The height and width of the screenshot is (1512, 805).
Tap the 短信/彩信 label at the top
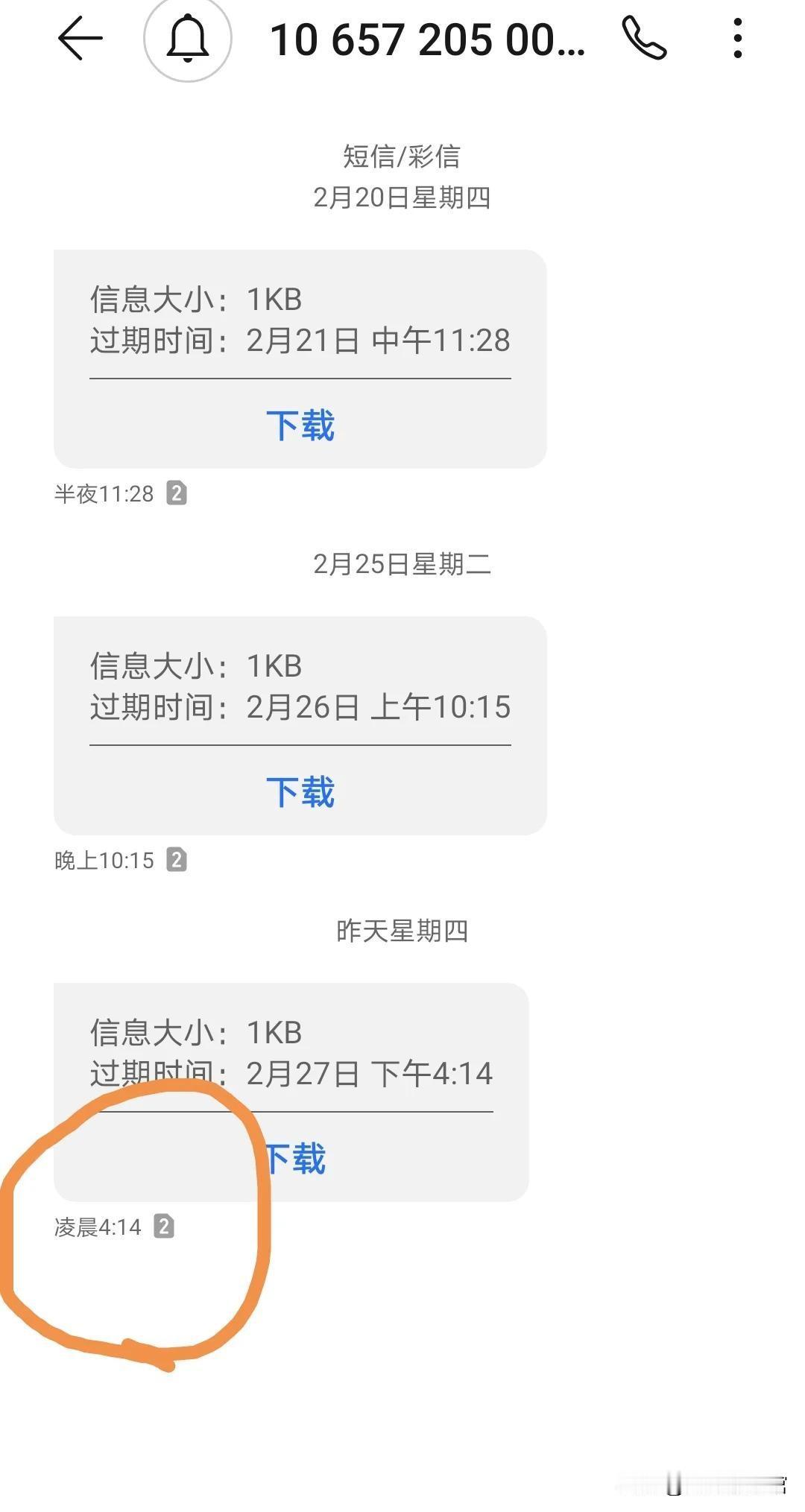click(x=402, y=155)
